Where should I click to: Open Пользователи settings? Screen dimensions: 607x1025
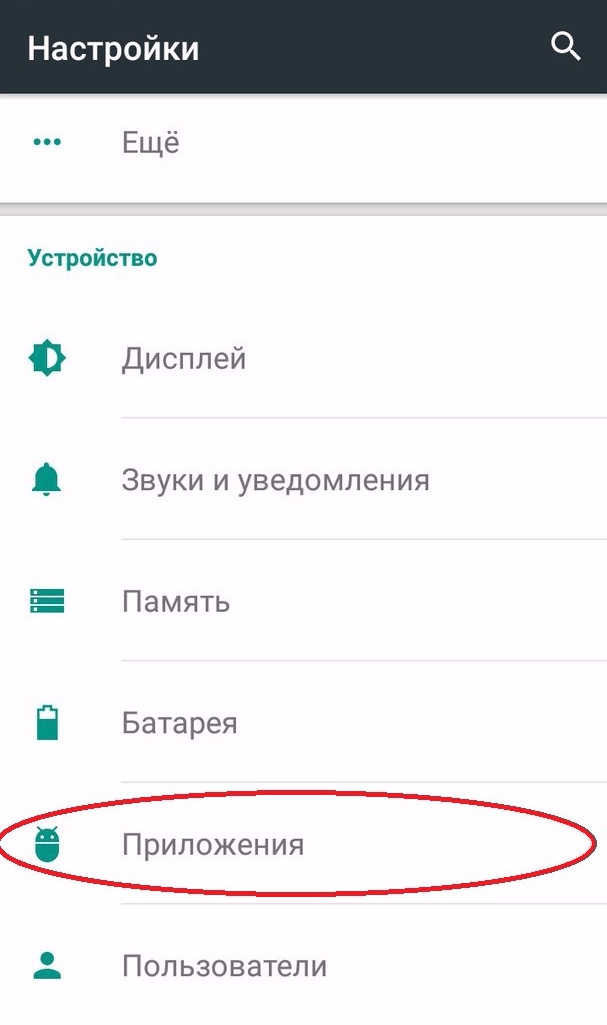(303, 965)
